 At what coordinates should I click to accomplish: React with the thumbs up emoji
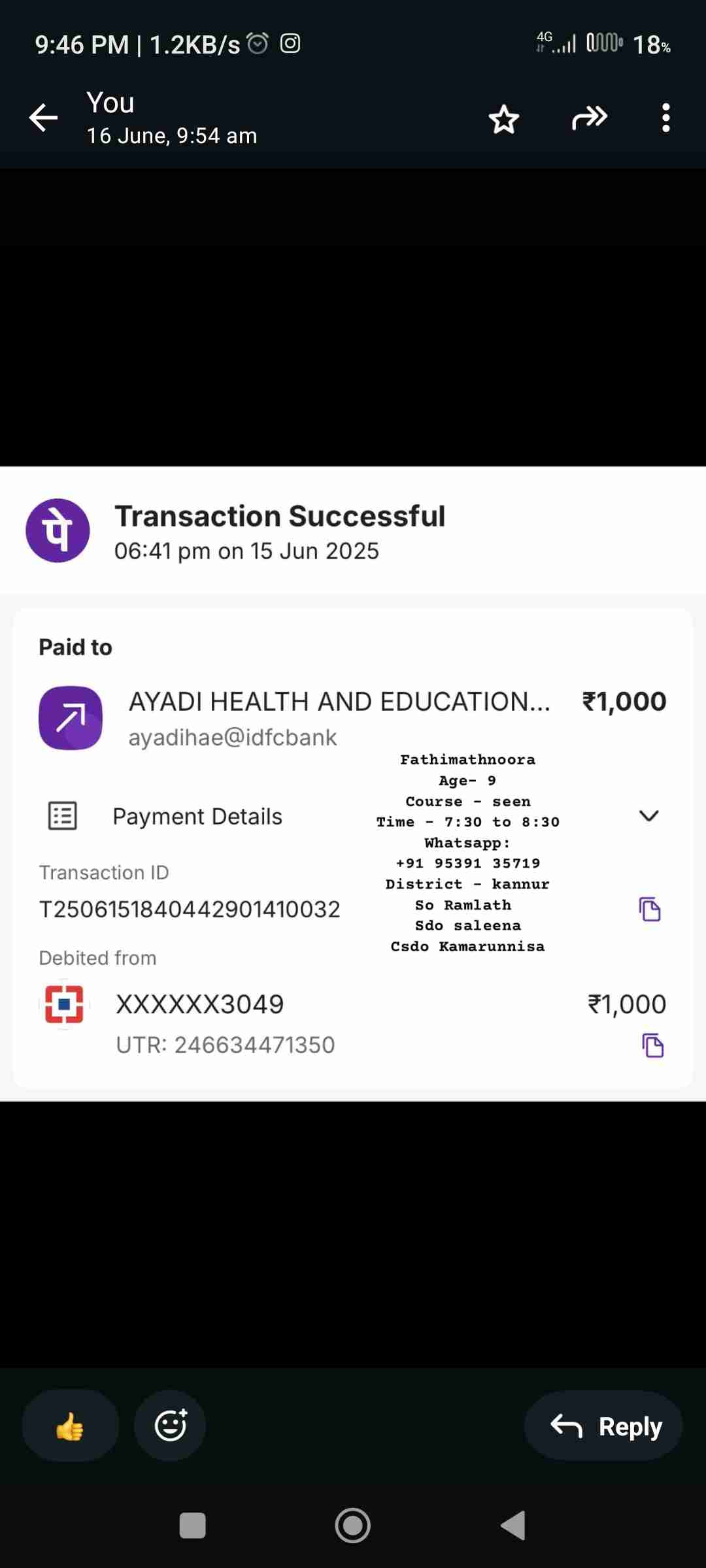pyautogui.click(x=70, y=1426)
